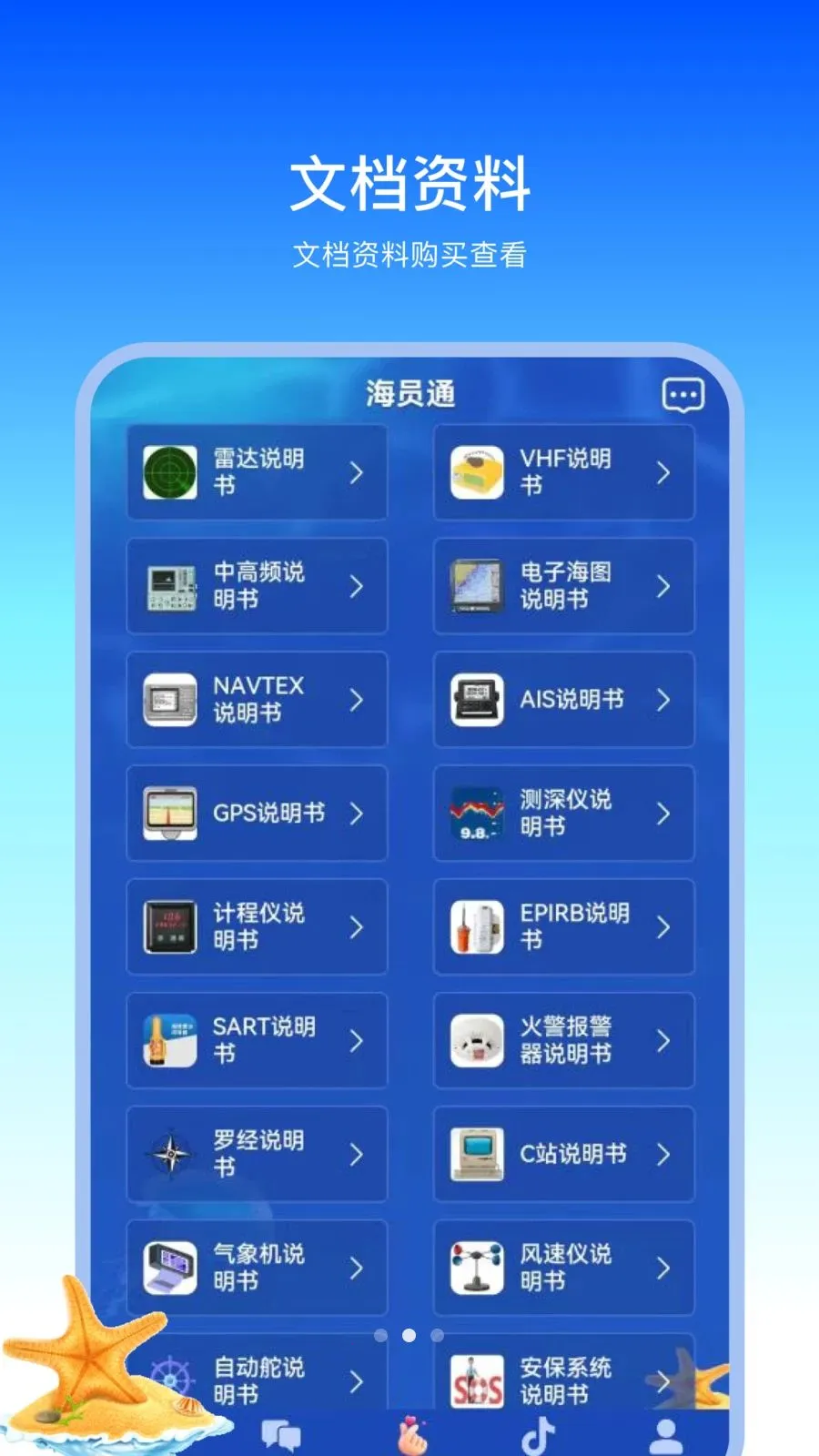Image resolution: width=819 pixels, height=1456 pixels.
Task: Open the 气象机说明书 entry
Action: click(258, 1268)
